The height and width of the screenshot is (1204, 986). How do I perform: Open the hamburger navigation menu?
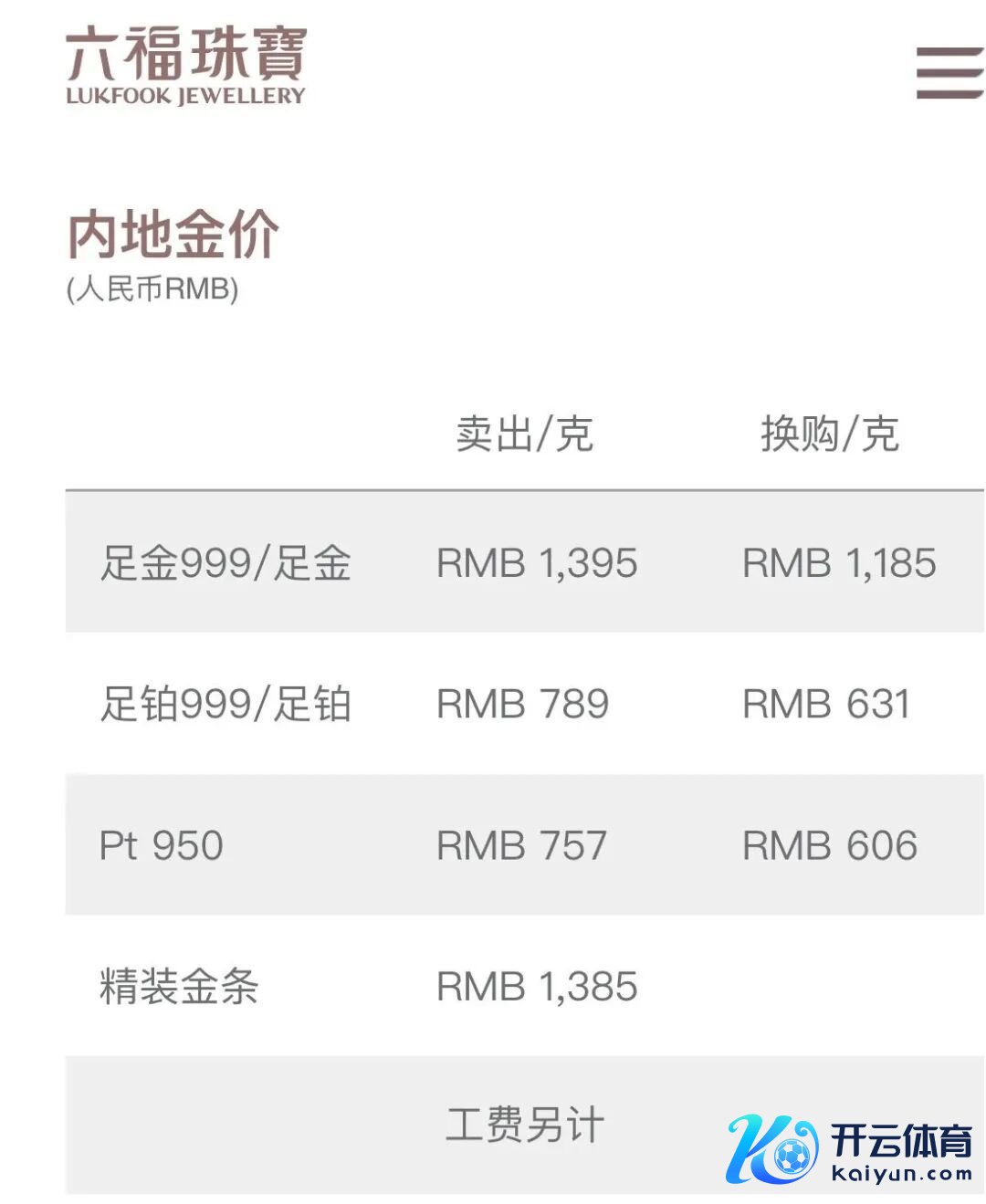tap(949, 73)
